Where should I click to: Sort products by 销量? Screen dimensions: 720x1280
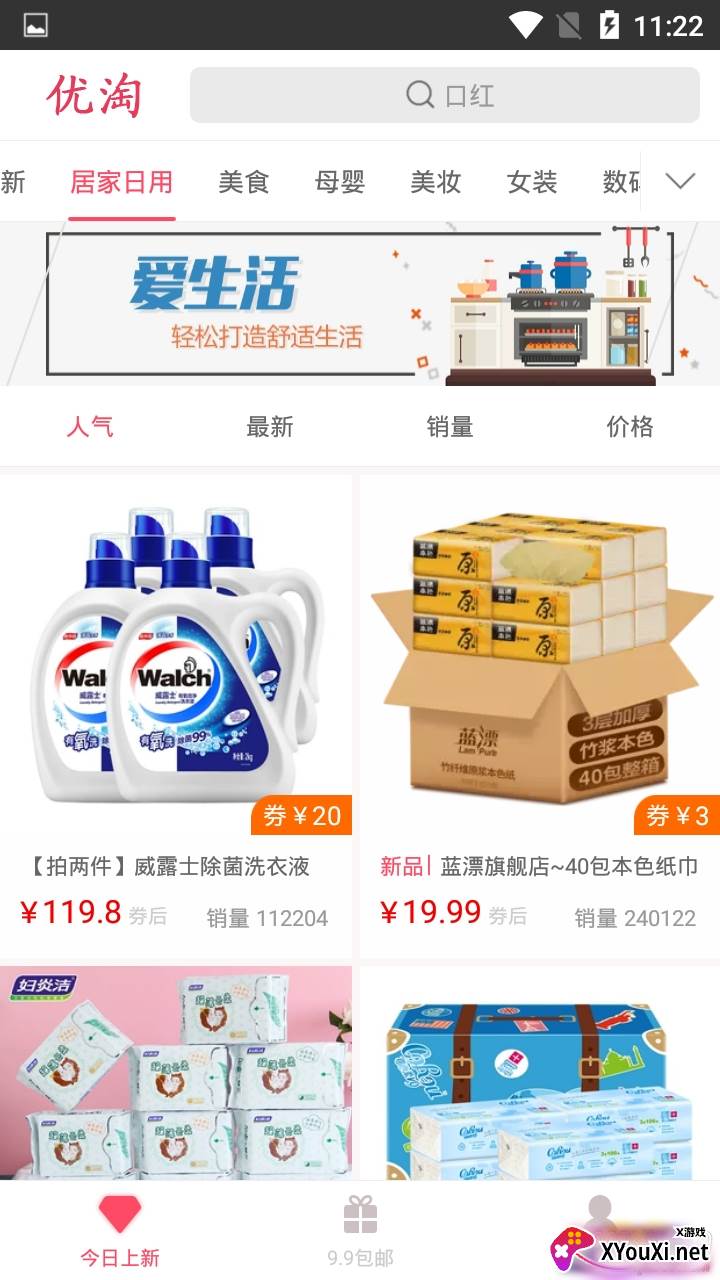pos(450,427)
